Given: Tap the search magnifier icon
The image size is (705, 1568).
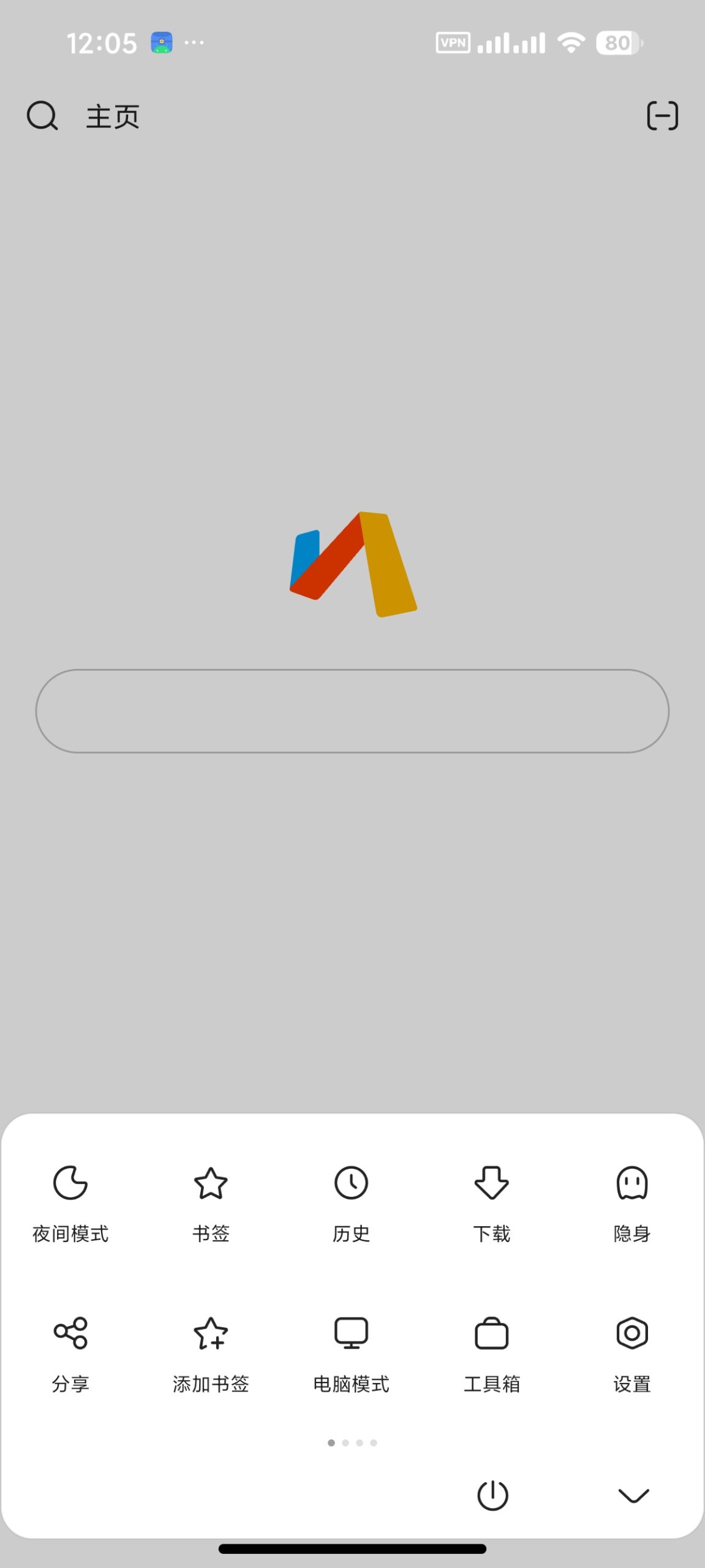Looking at the screenshot, I should click(x=42, y=116).
